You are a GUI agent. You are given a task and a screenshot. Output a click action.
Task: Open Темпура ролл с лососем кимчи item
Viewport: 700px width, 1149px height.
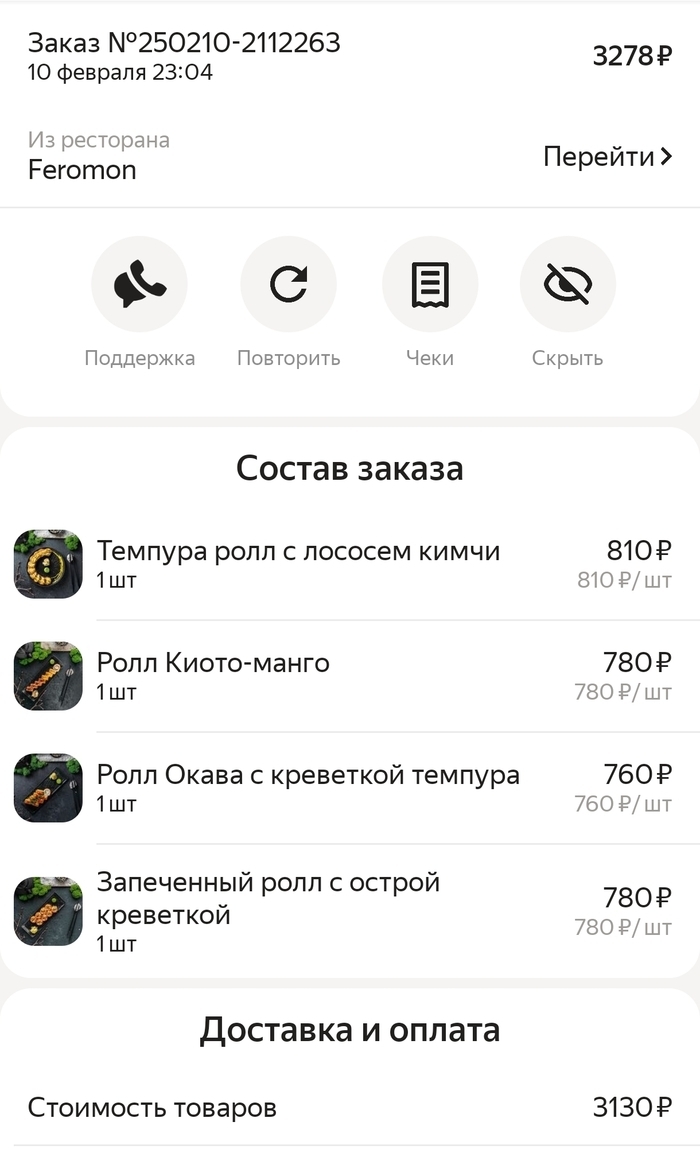coord(298,564)
